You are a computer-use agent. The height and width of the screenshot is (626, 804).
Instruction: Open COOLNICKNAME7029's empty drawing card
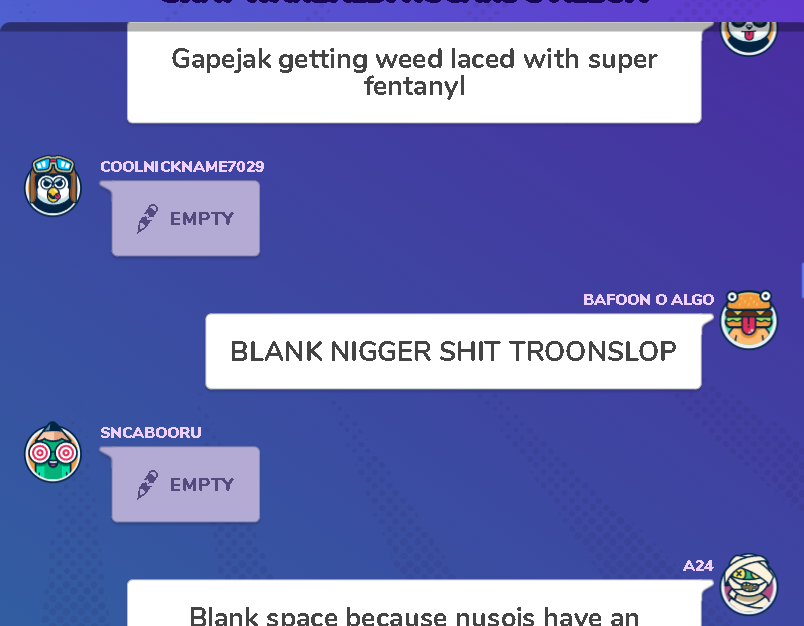tap(185, 218)
